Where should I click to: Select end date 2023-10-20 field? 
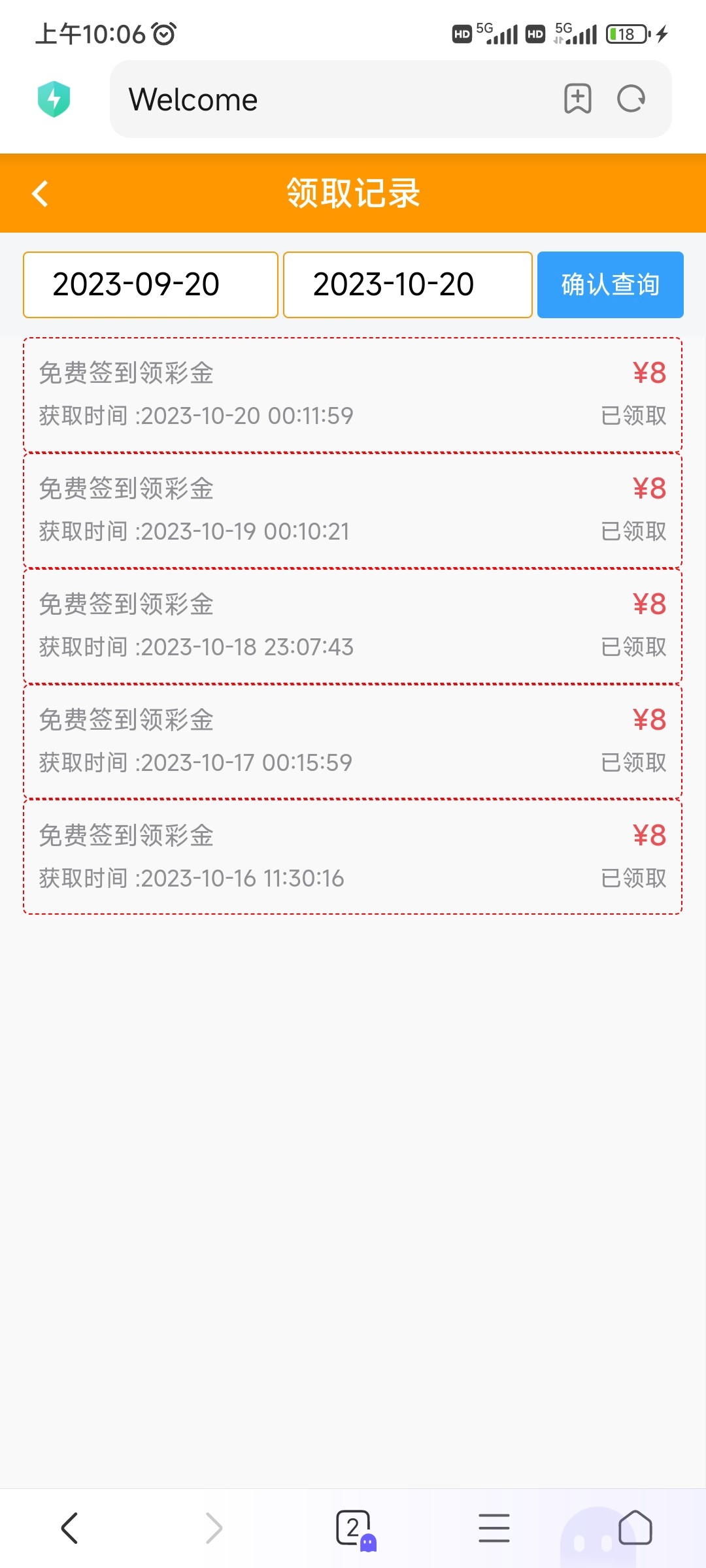coord(407,285)
